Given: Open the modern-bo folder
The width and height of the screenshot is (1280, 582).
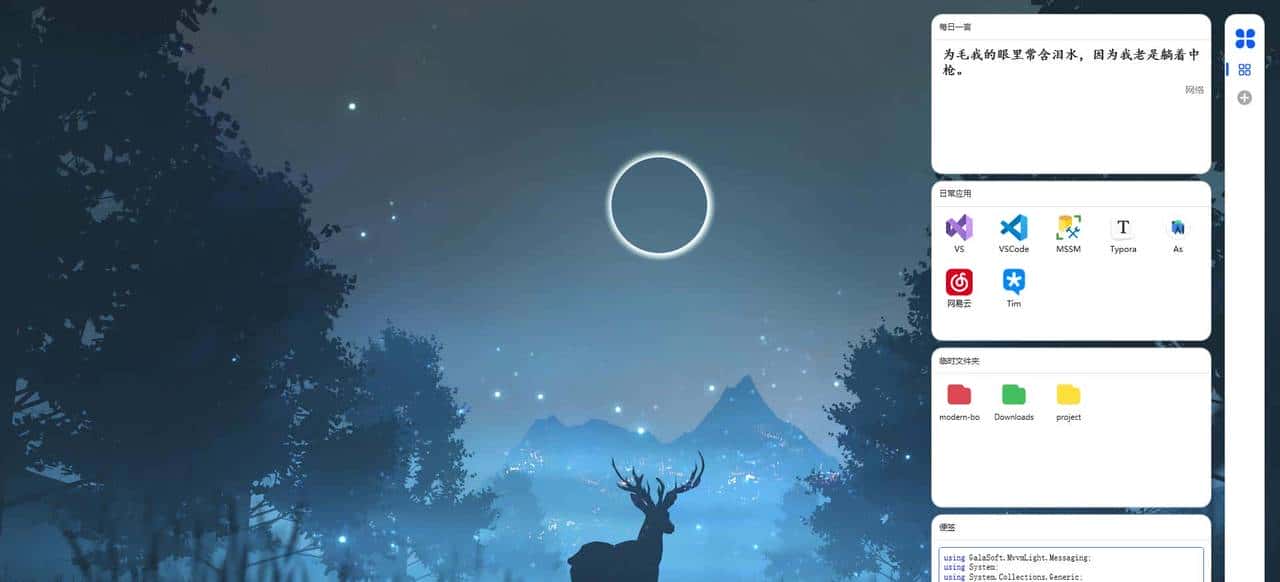Looking at the screenshot, I should (959, 395).
